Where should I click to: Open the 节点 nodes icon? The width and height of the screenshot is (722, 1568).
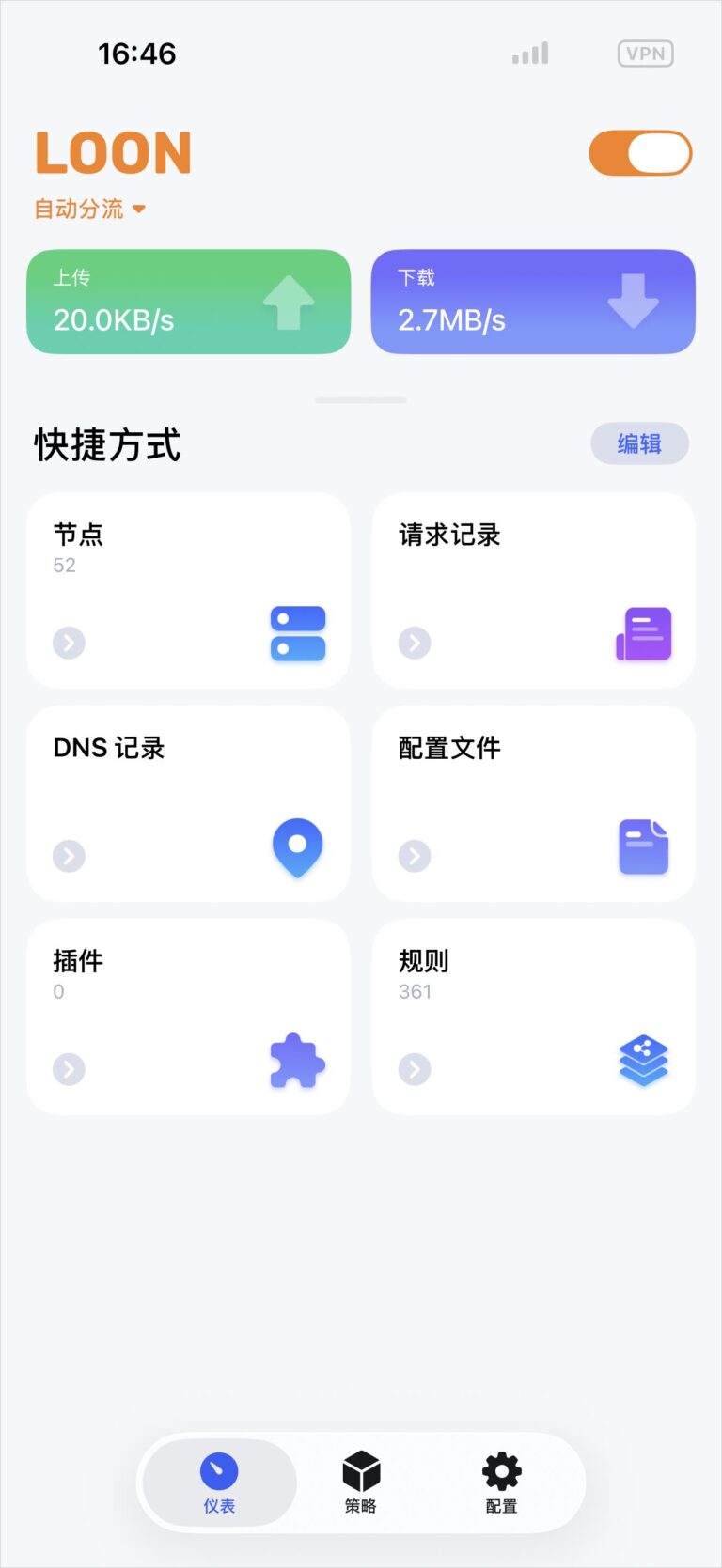coord(297,634)
